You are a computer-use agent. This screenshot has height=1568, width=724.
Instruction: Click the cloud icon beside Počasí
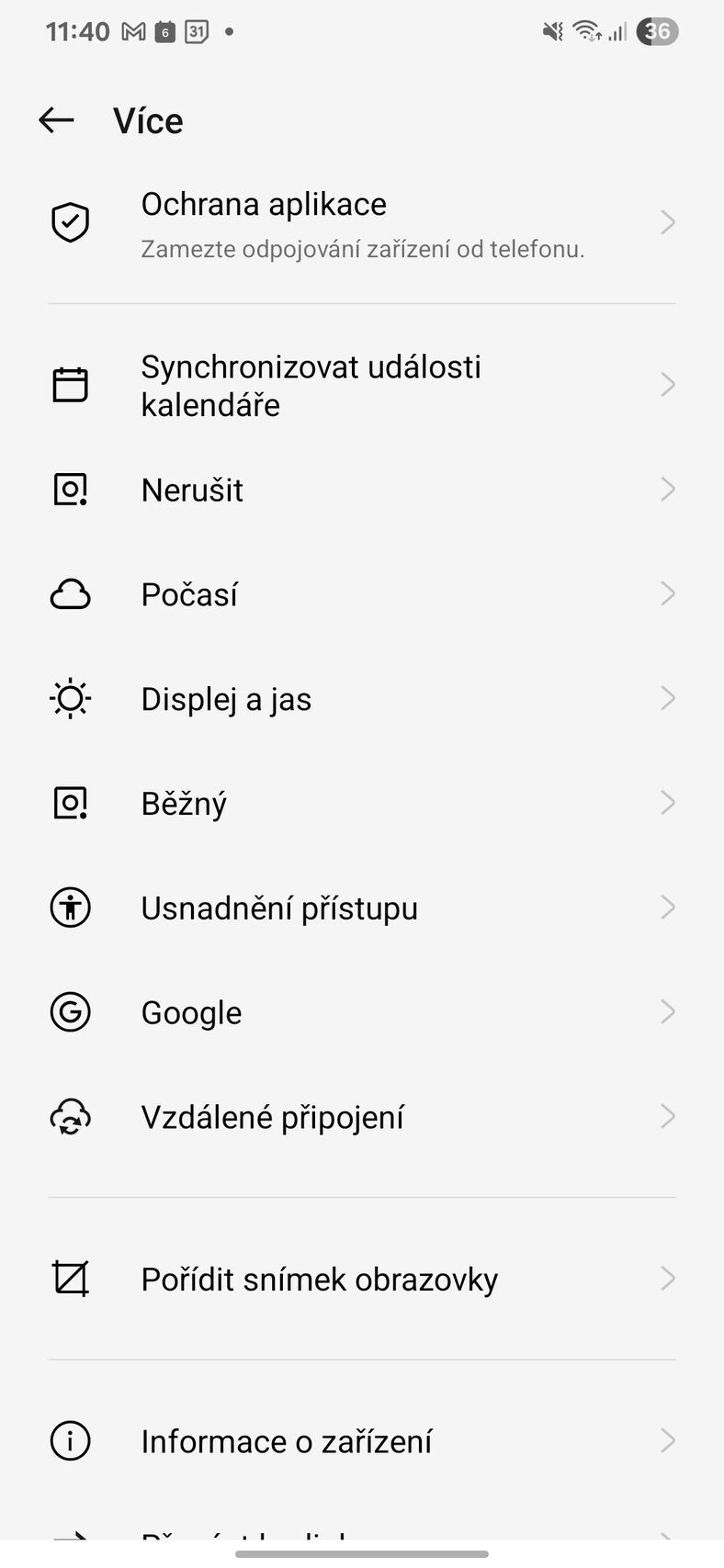coord(70,593)
